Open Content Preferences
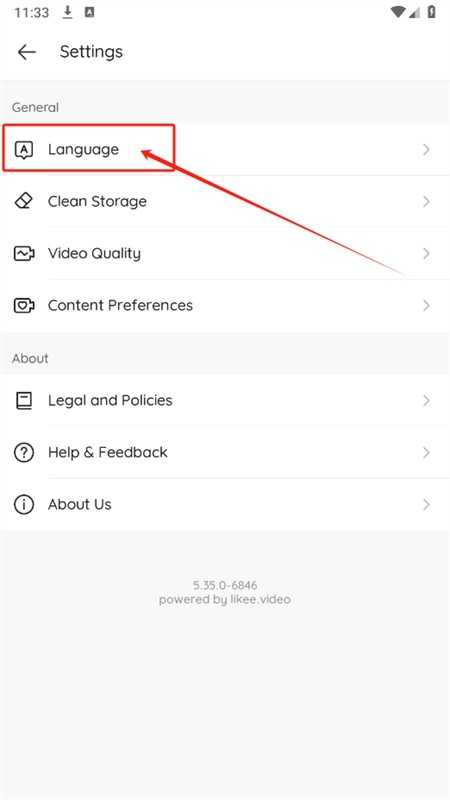This screenshot has height=800, width=450. 225,305
